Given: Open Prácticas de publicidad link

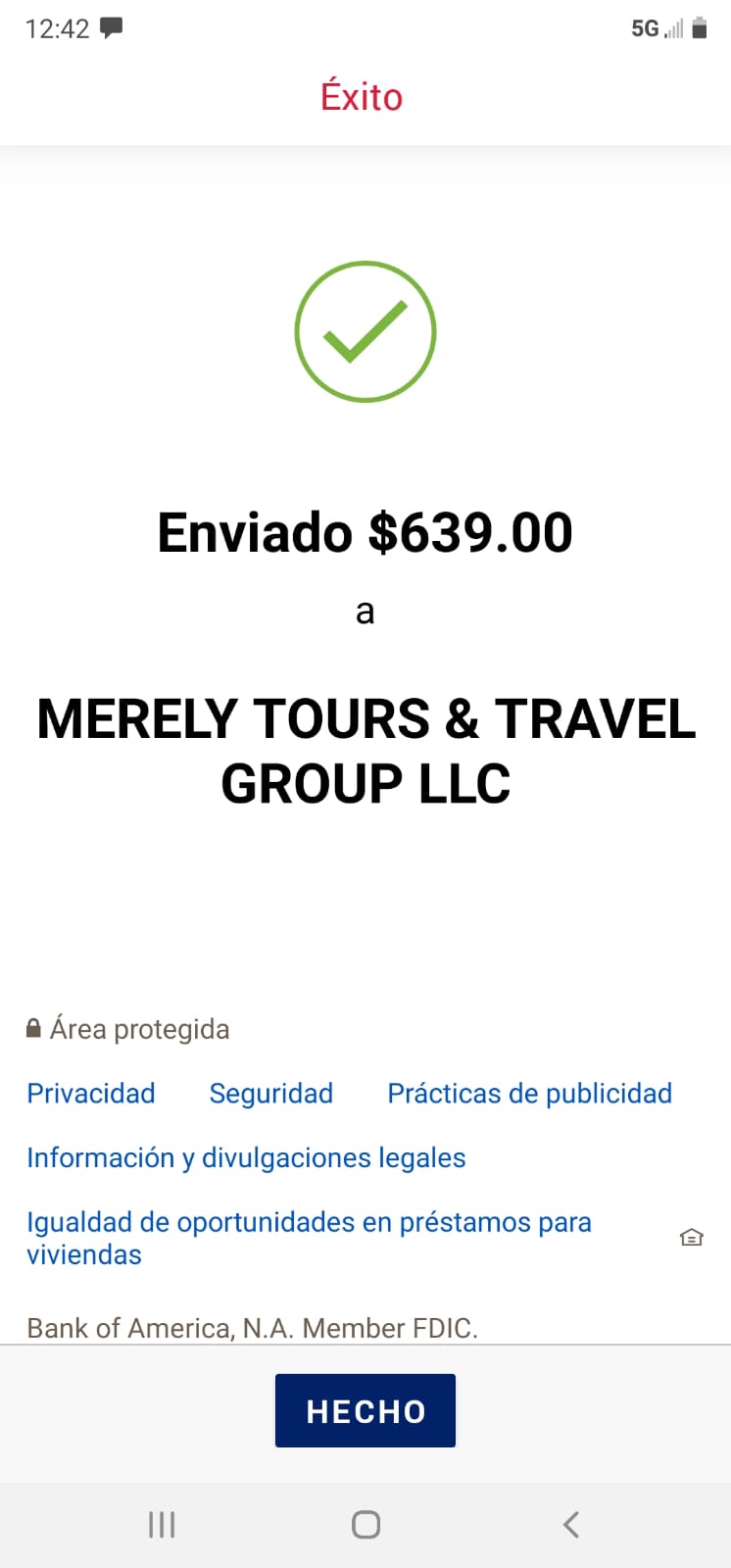Looking at the screenshot, I should pyautogui.click(x=530, y=1094).
